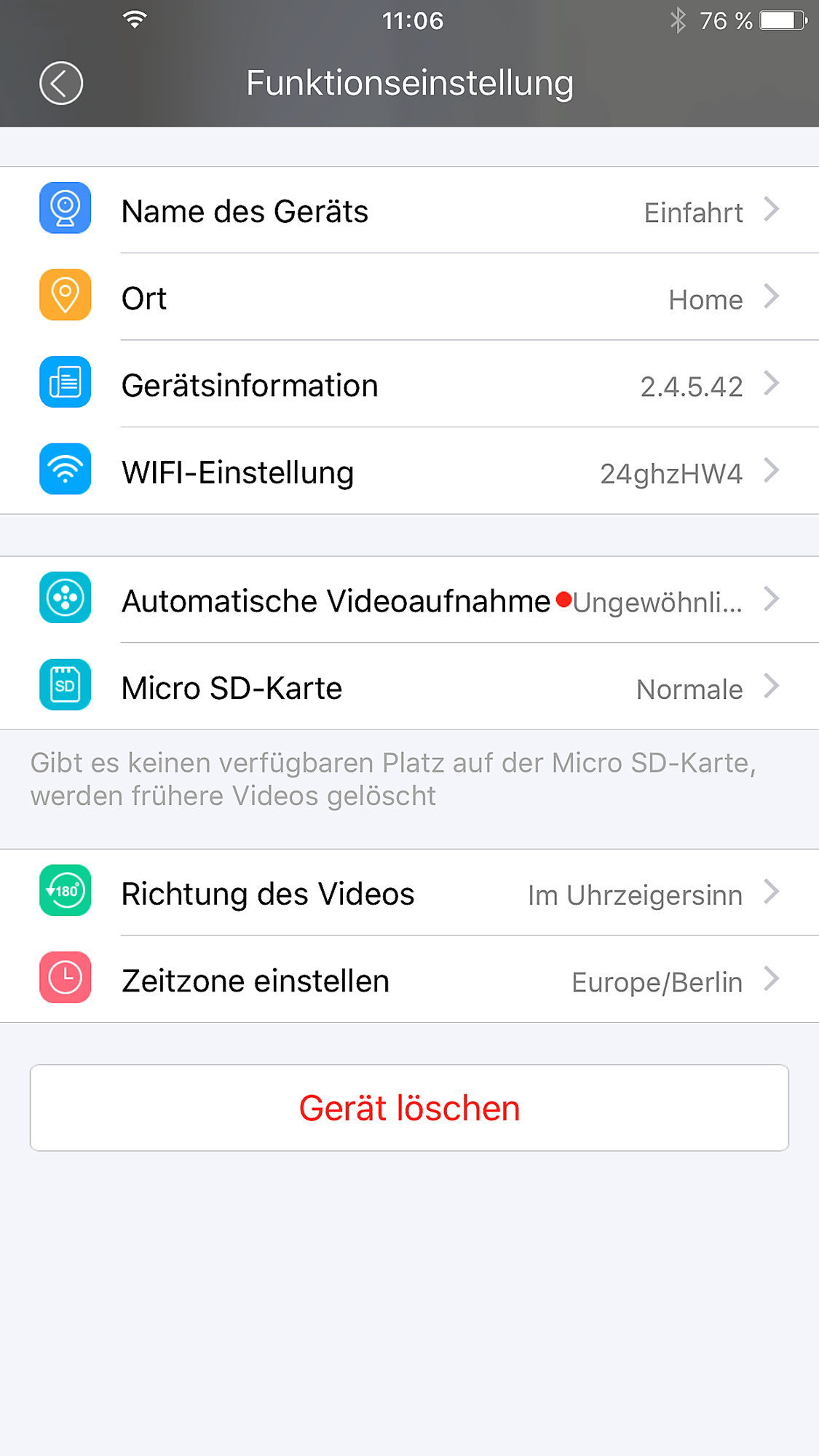Viewport: 819px width, 1456px height.
Task: Open Name des Geräts setting
Action: (409, 211)
